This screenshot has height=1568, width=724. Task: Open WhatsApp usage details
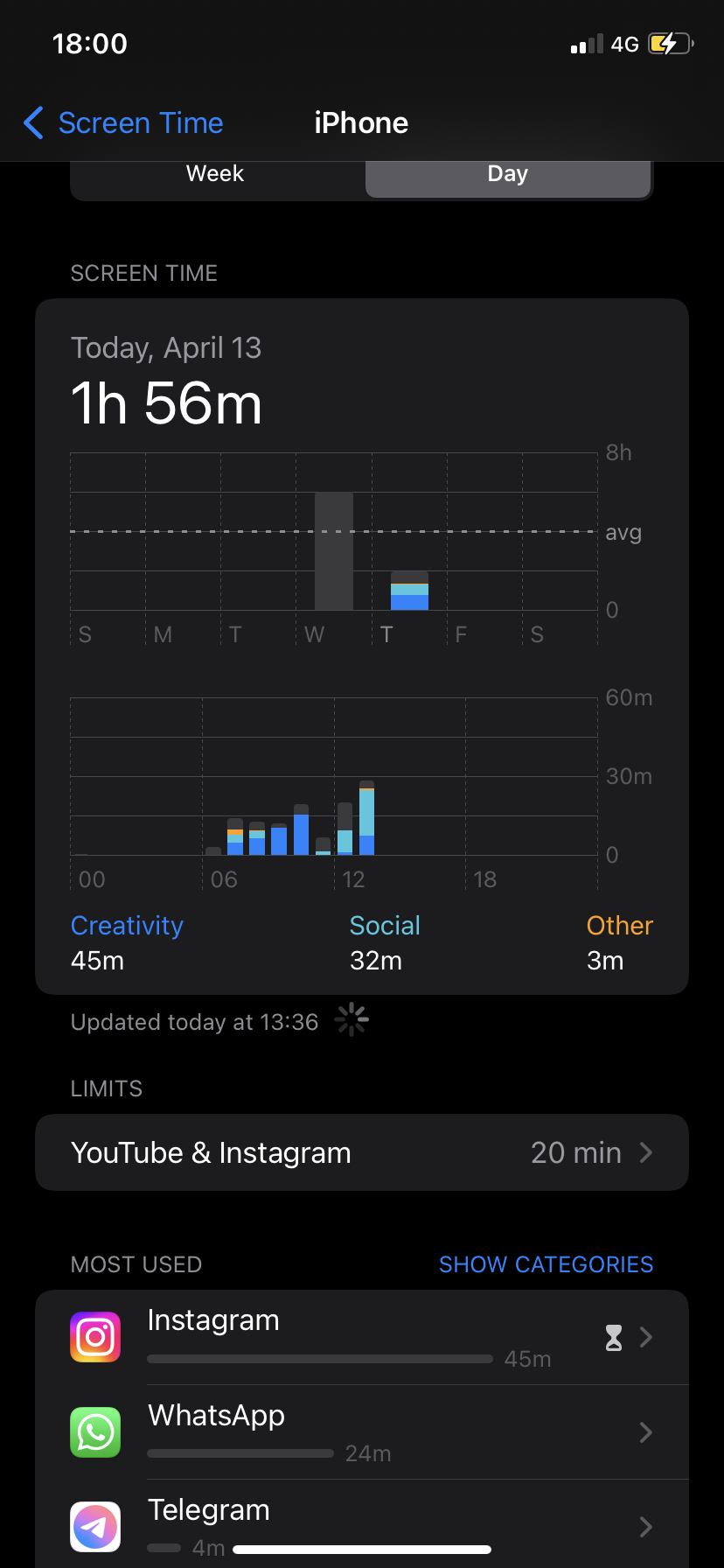click(x=362, y=1432)
